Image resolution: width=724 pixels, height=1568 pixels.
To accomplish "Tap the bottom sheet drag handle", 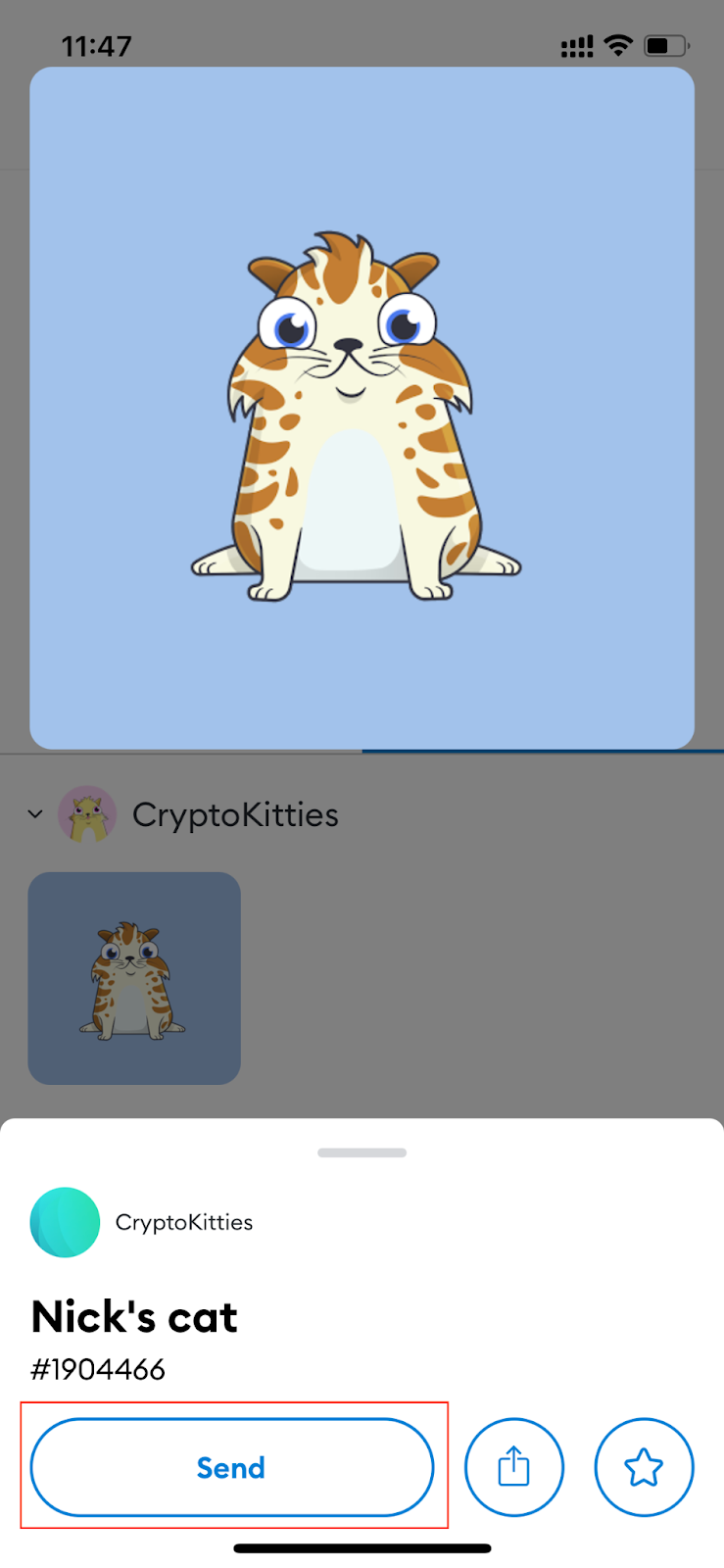I will click(x=362, y=1152).
